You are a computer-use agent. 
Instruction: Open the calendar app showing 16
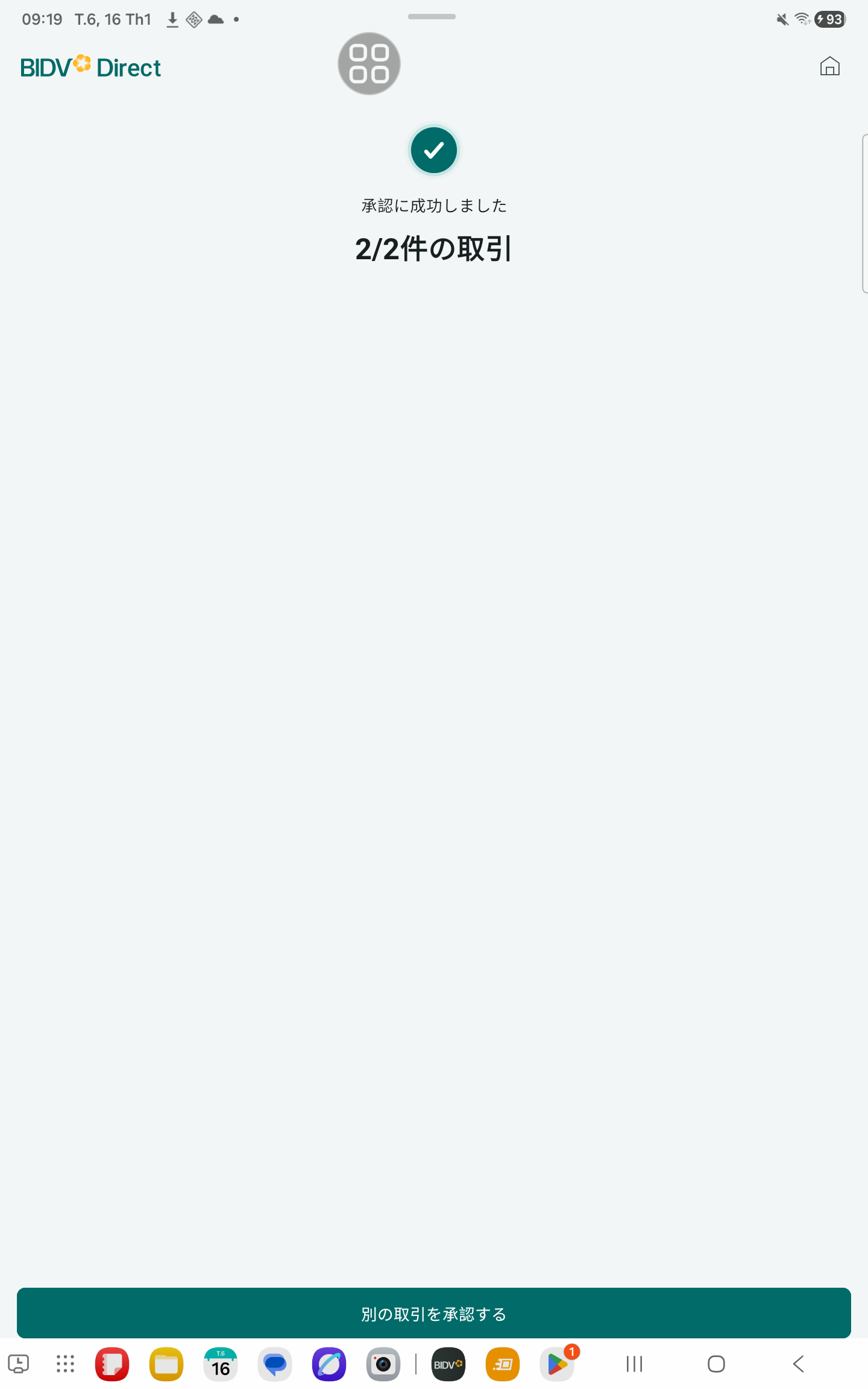point(221,1364)
